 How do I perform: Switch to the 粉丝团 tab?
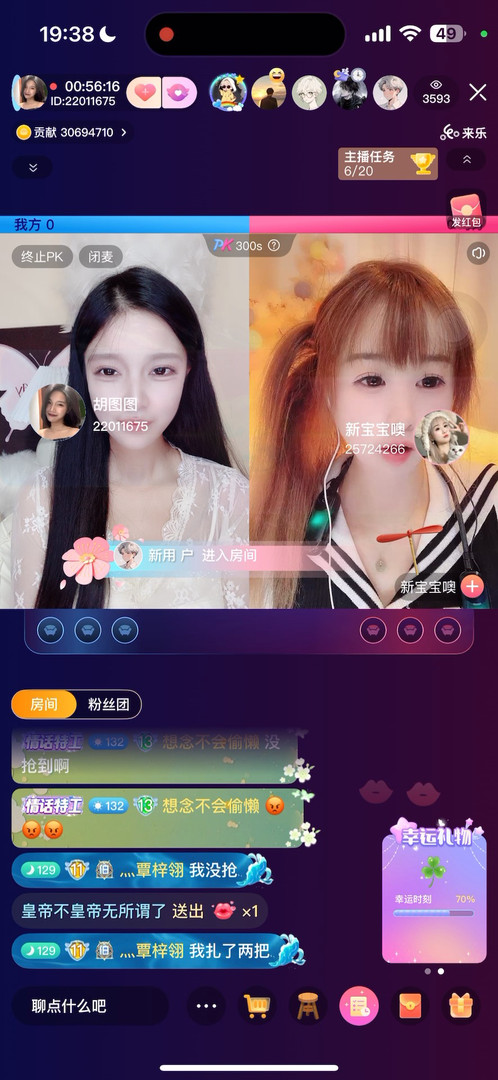pyautogui.click(x=108, y=705)
